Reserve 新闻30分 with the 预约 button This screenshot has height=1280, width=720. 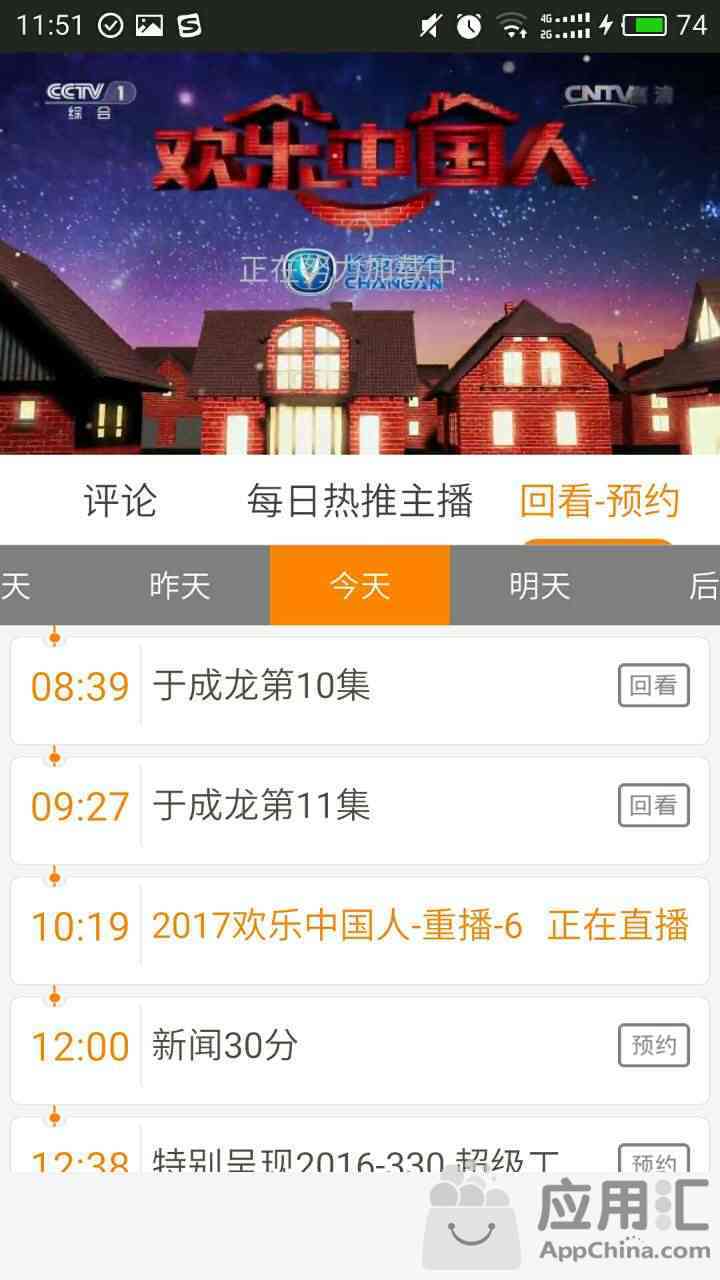[653, 1046]
